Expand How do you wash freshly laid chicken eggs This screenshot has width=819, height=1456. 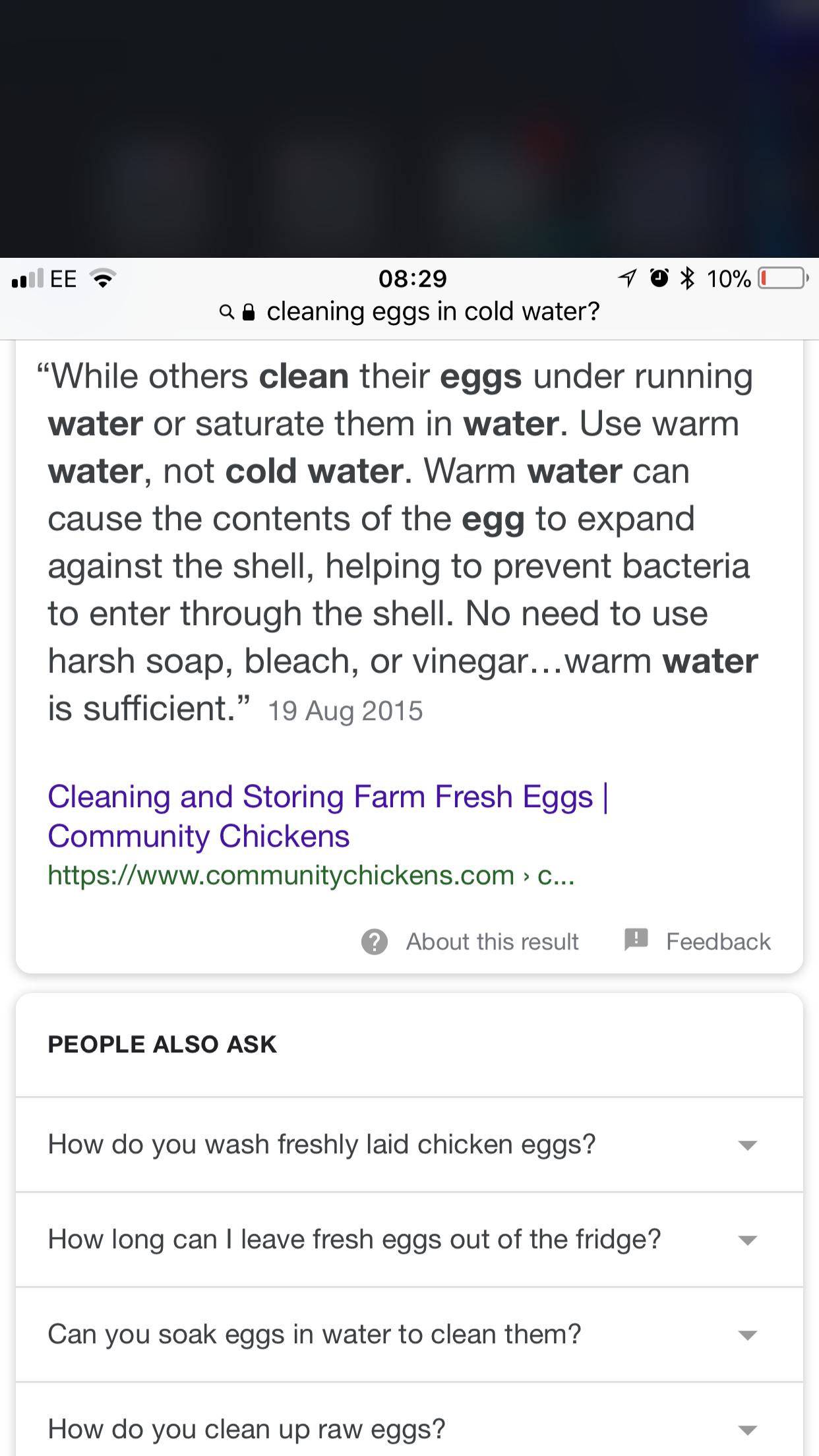(x=409, y=1145)
